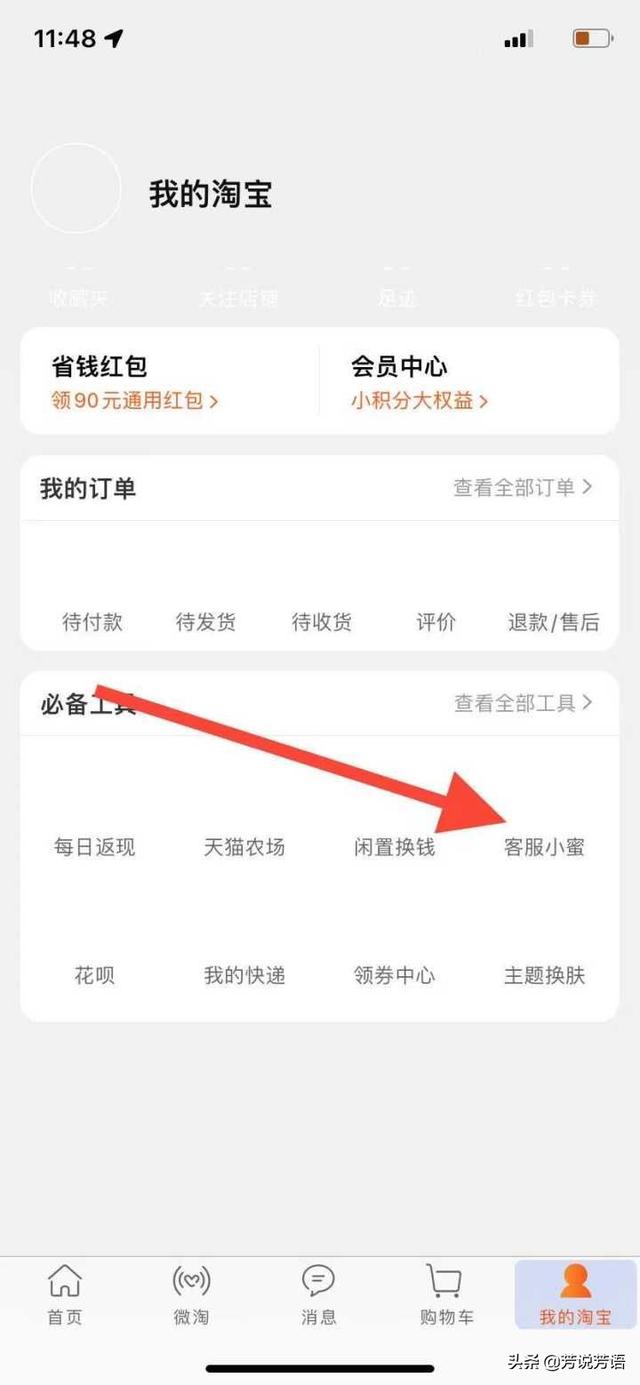The height and width of the screenshot is (1385, 640).
Task: Open 省钱红包 to claim the coupon
Action: [x=135, y=383]
